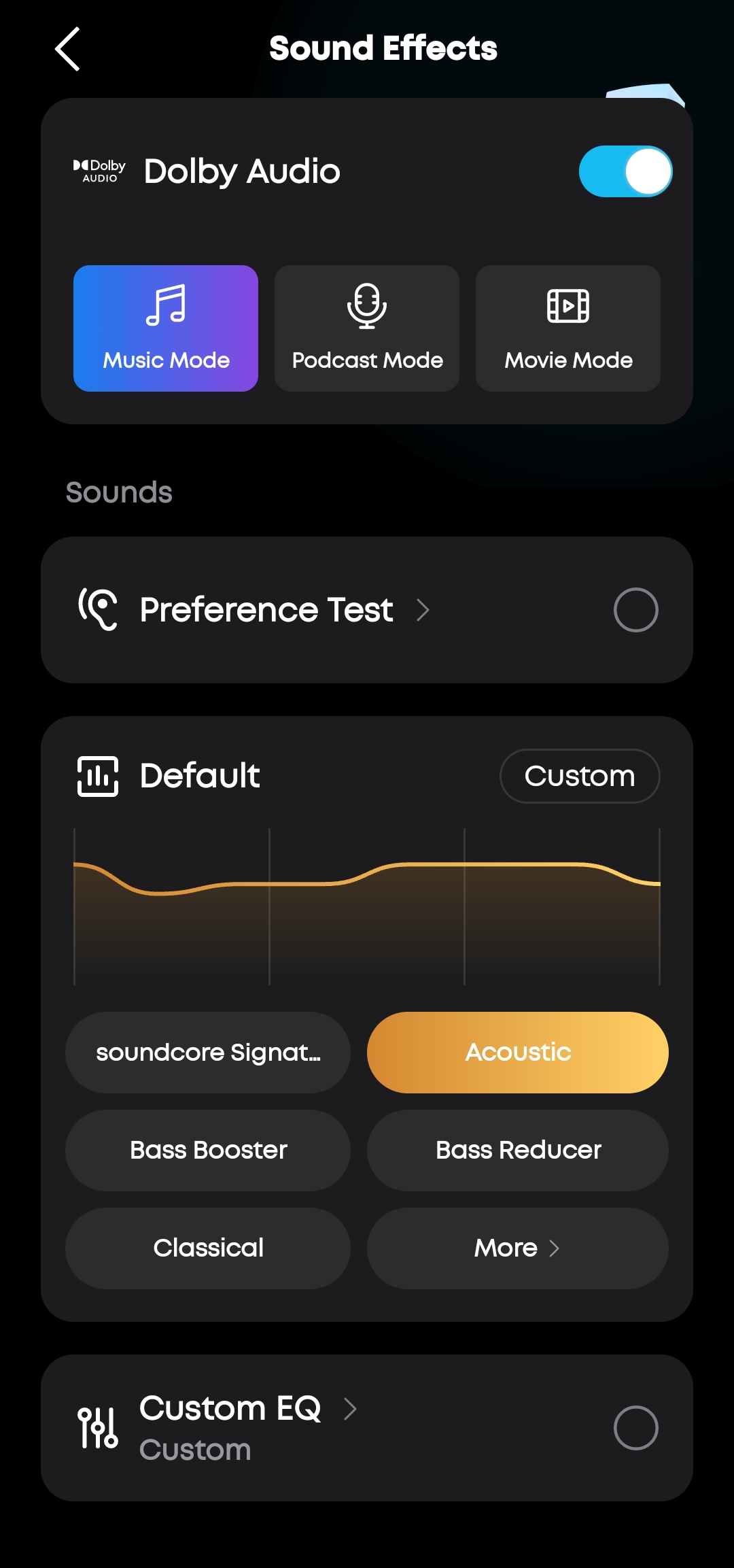734x1568 pixels.
Task: Switch to Movie Mode
Action: point(568,328)
